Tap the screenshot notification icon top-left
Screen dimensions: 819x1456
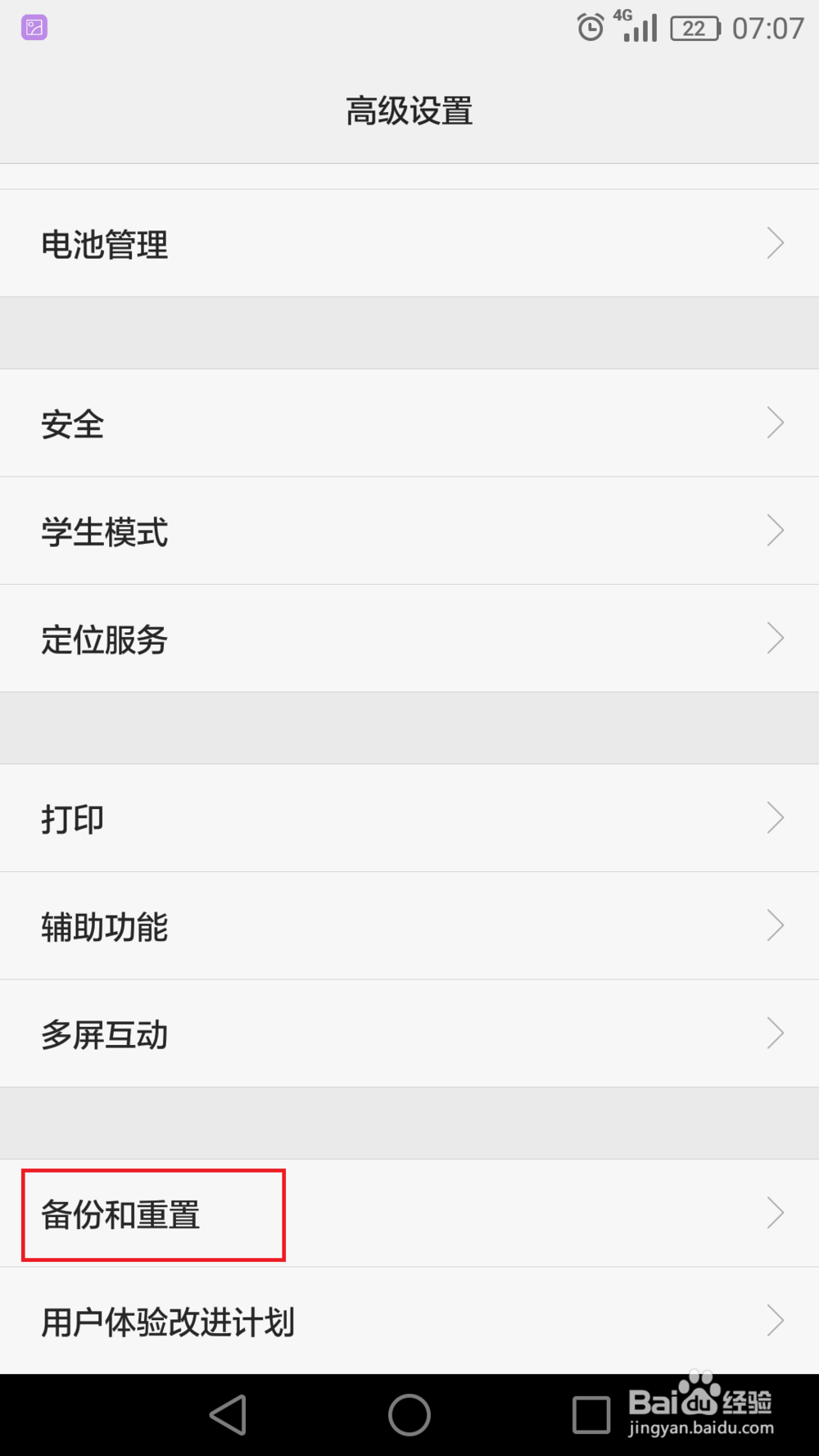[x=33, y=27]
